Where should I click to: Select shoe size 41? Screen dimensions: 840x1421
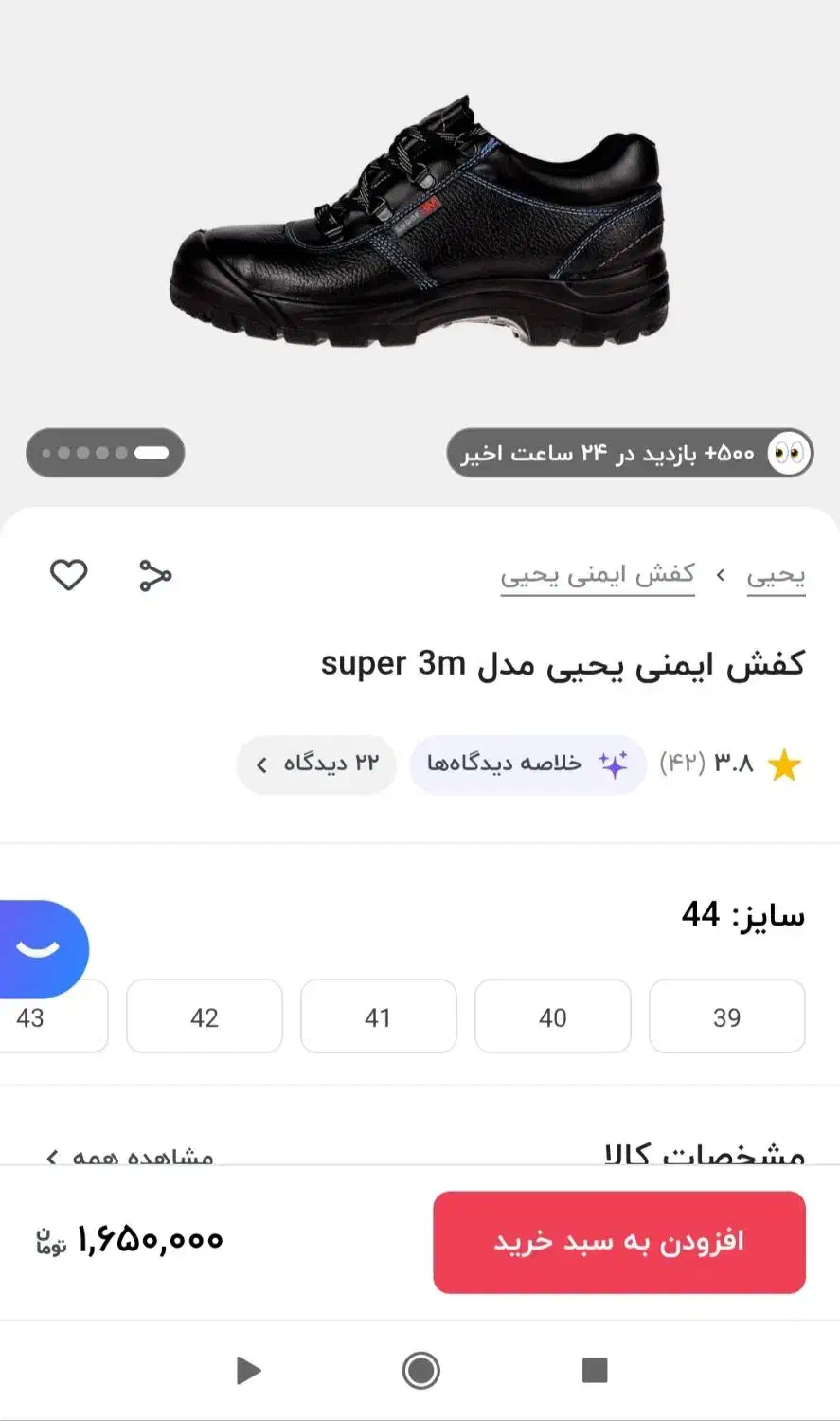(378, 1016)
